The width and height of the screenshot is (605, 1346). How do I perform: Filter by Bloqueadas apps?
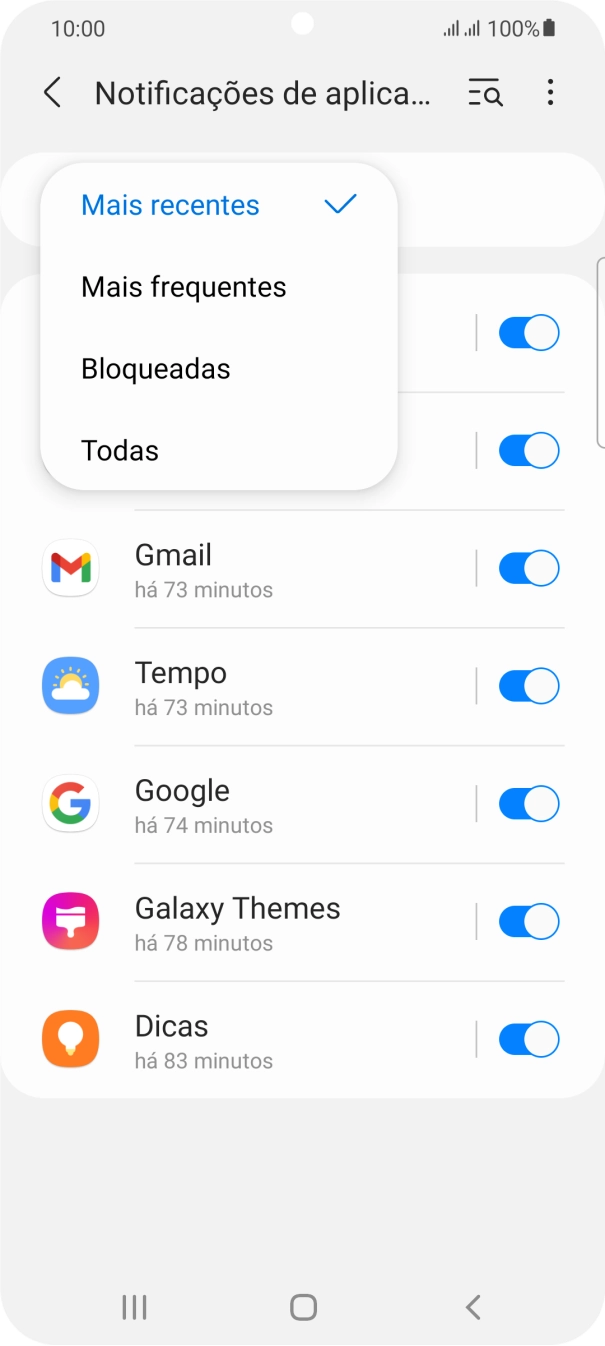[x=156, y=369]
